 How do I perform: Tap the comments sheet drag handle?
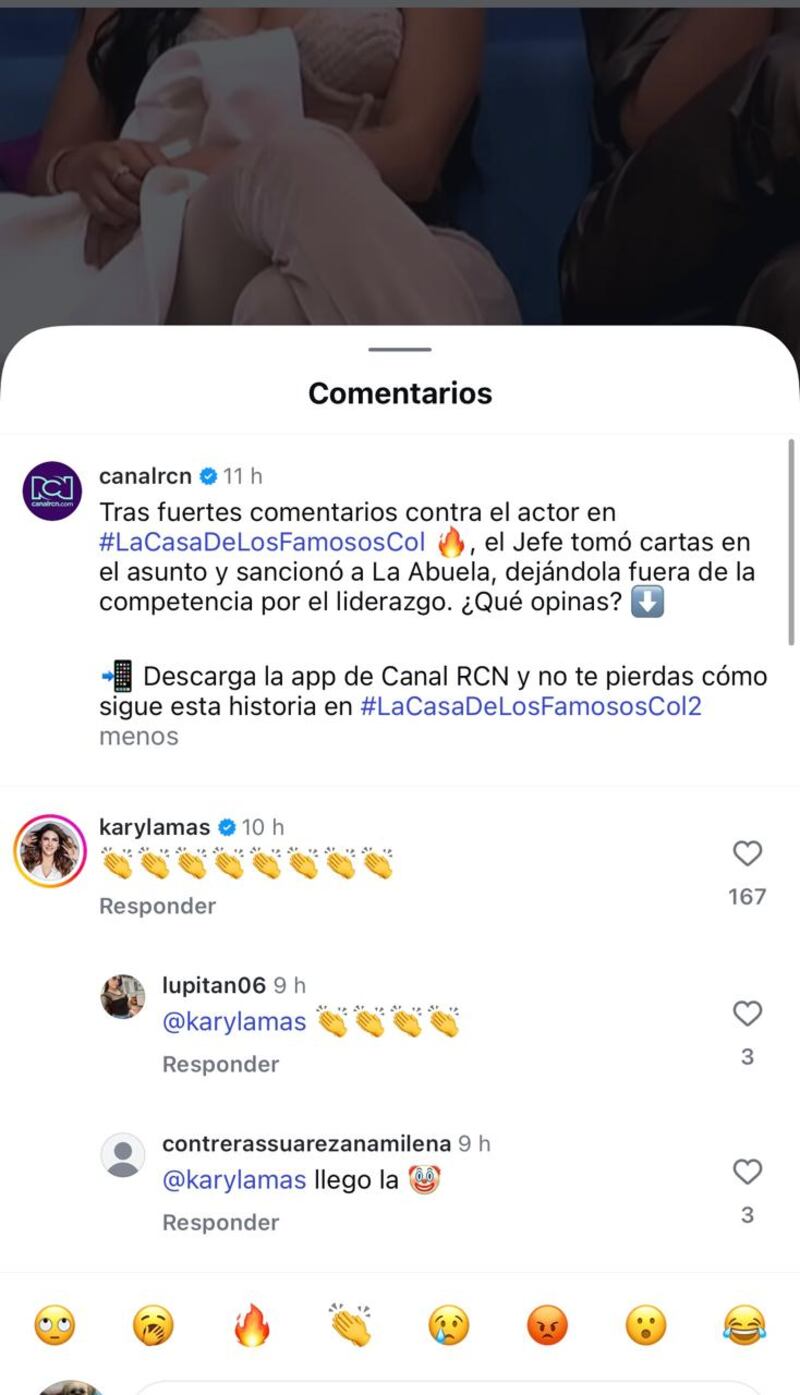(400, 349)
